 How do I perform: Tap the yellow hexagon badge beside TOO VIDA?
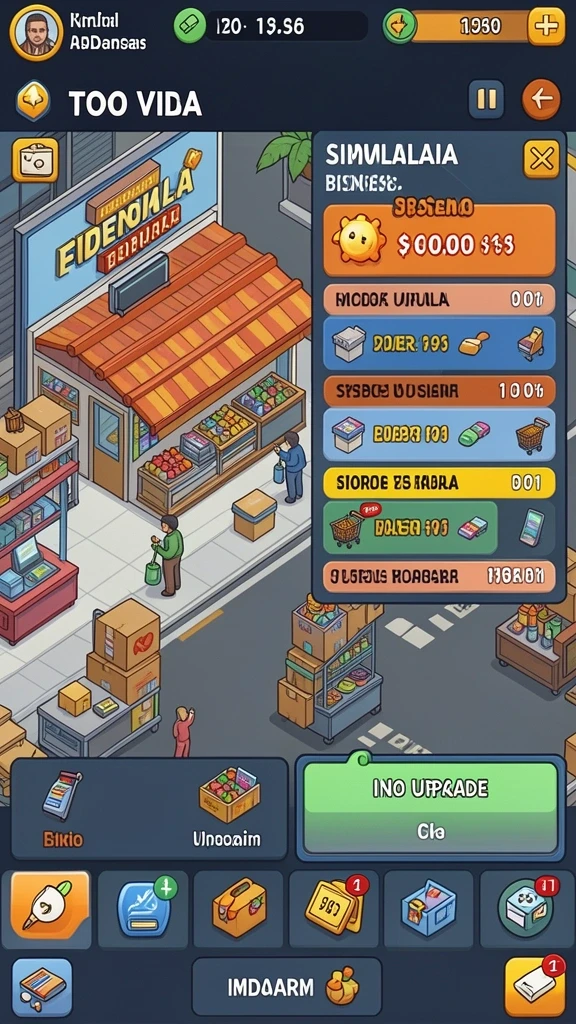click(33, 101)
